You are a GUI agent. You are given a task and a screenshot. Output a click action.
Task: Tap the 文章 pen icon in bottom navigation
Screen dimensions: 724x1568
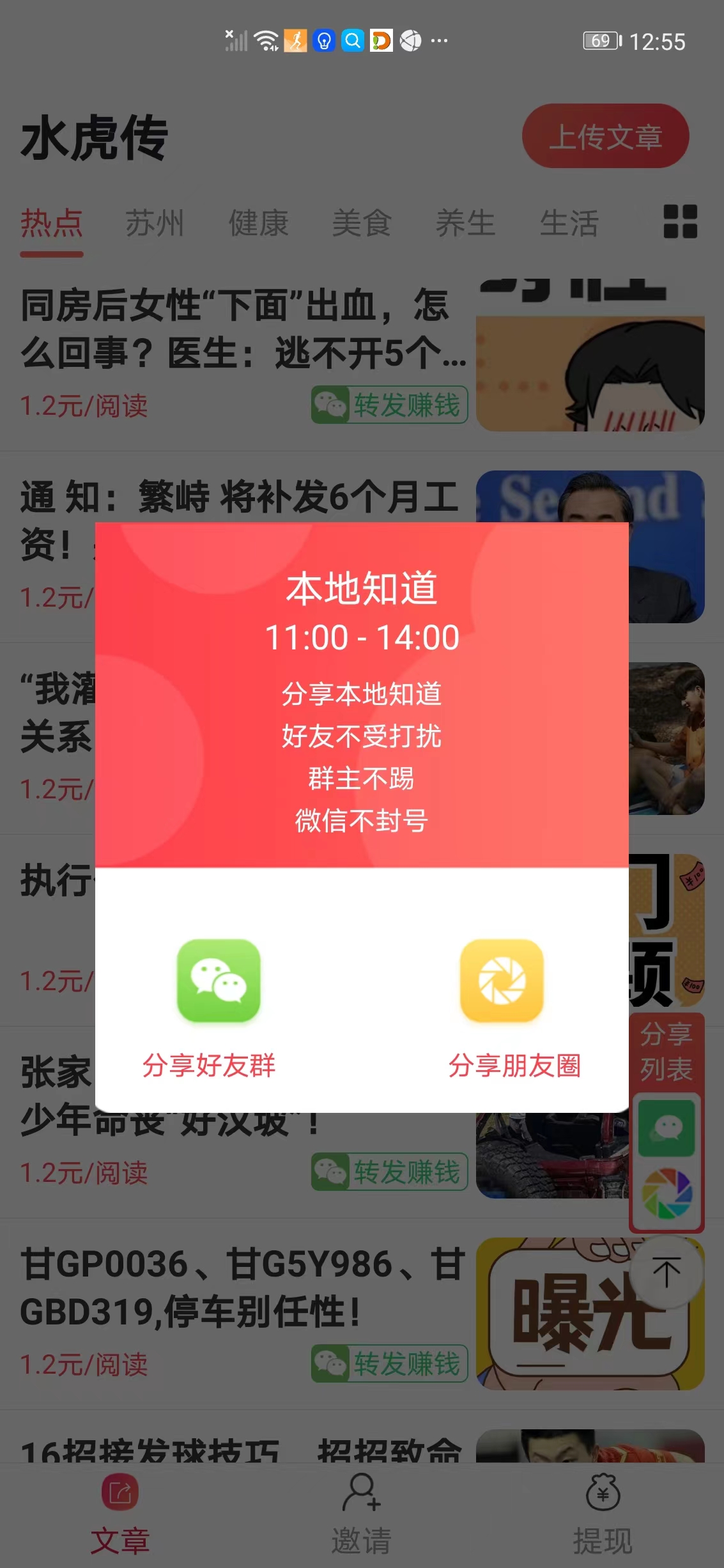coord(120,1494)
